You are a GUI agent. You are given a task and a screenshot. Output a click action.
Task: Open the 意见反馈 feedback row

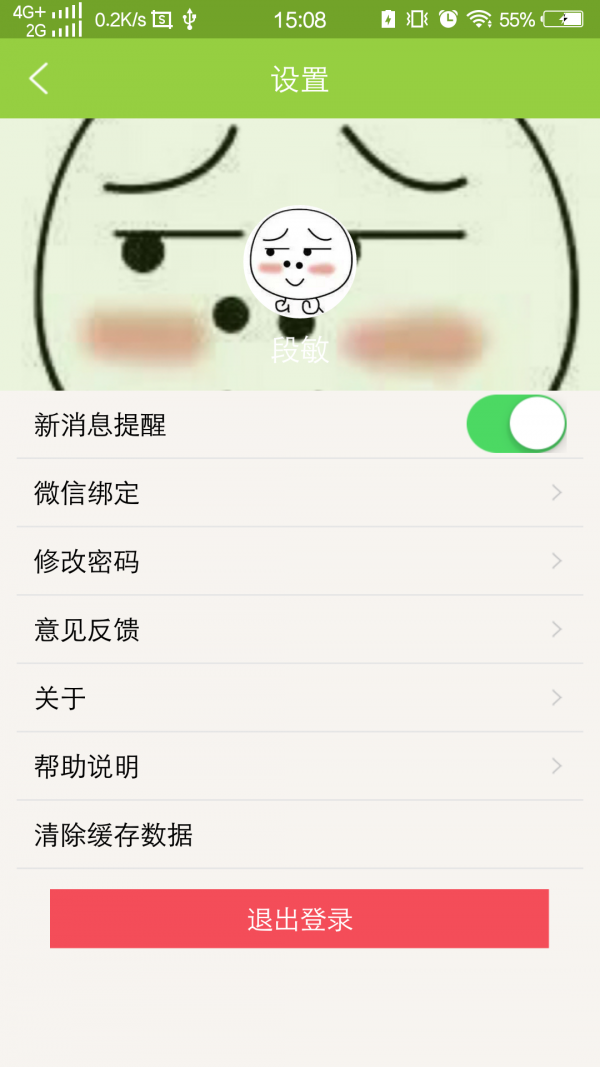(298, 630)
